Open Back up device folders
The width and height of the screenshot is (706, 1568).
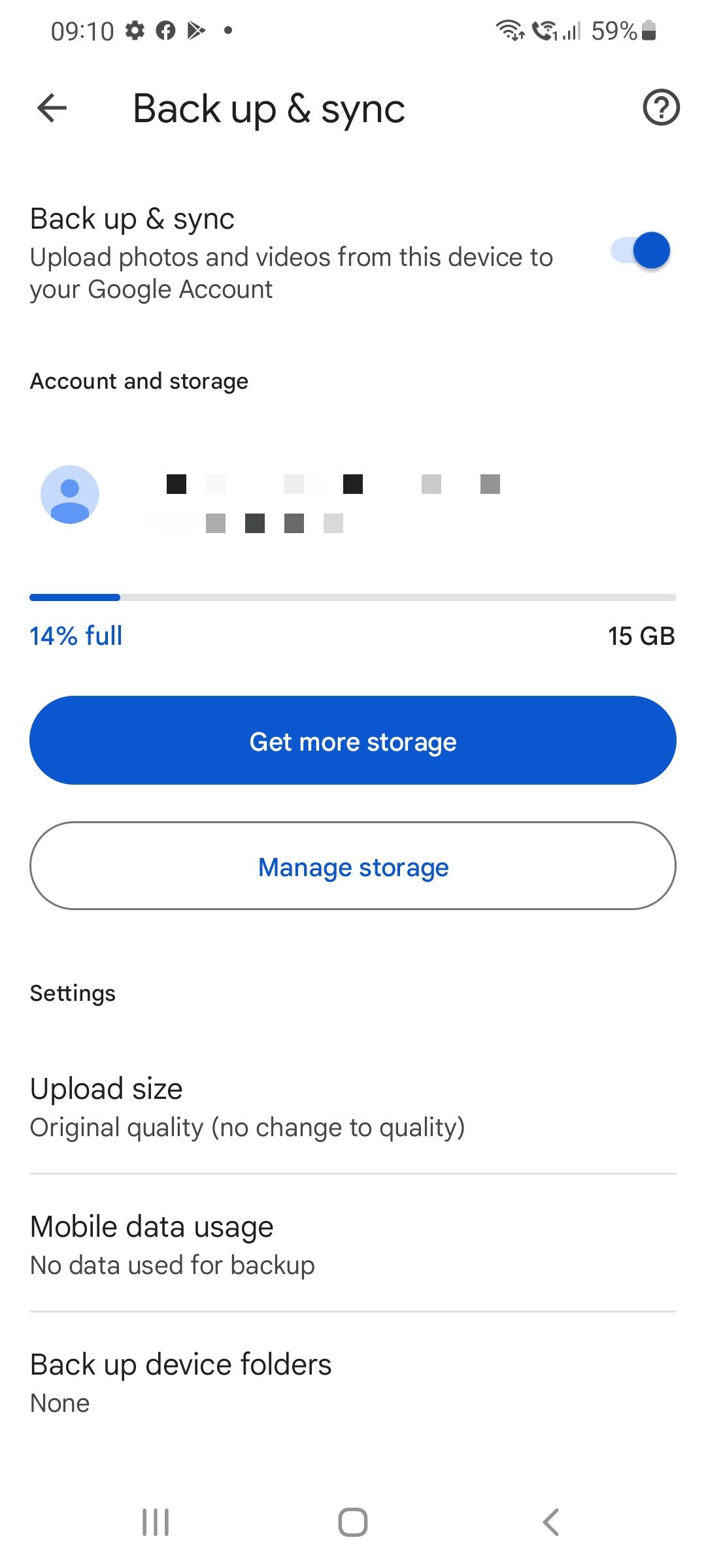click(x=353, y=1382)
